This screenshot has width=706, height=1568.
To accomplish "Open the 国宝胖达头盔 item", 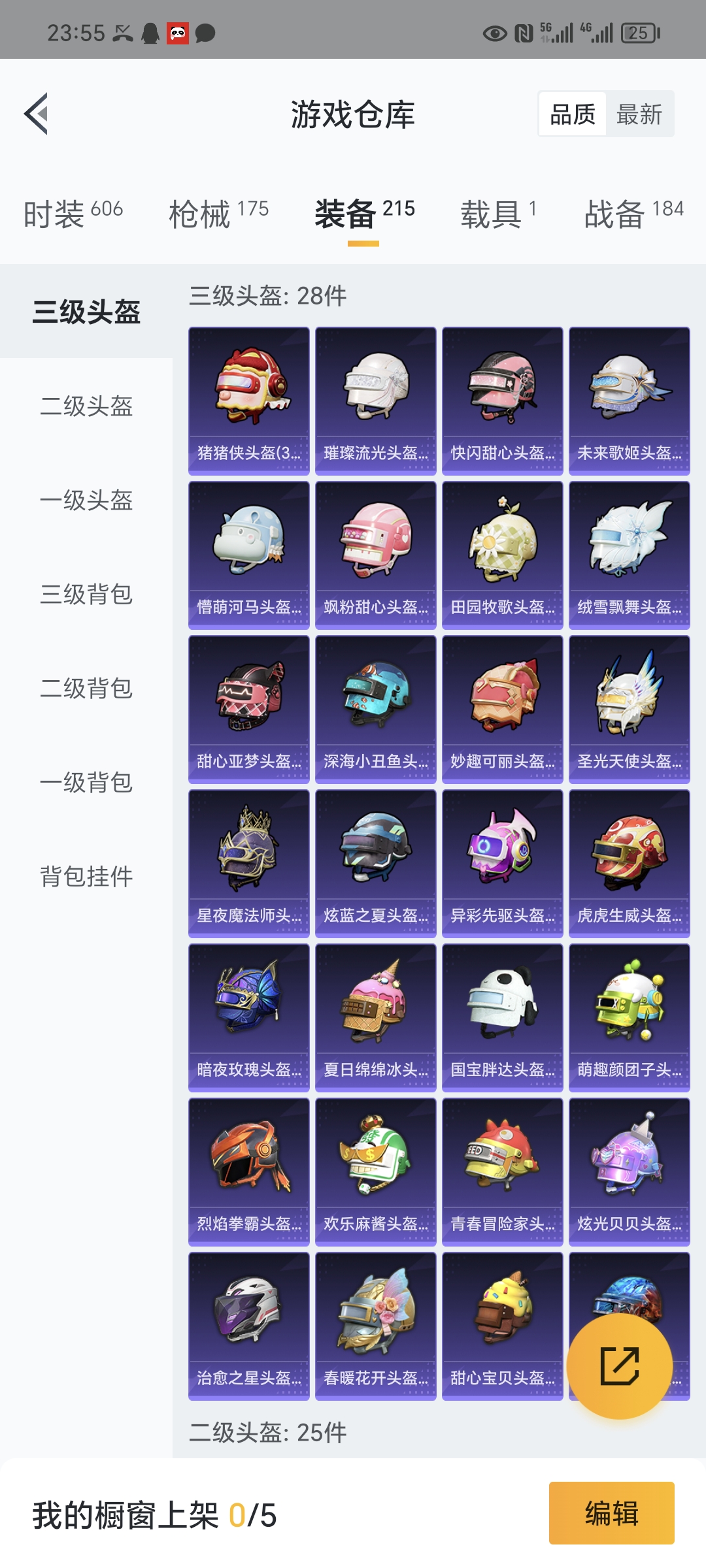I will point(503,1018).
